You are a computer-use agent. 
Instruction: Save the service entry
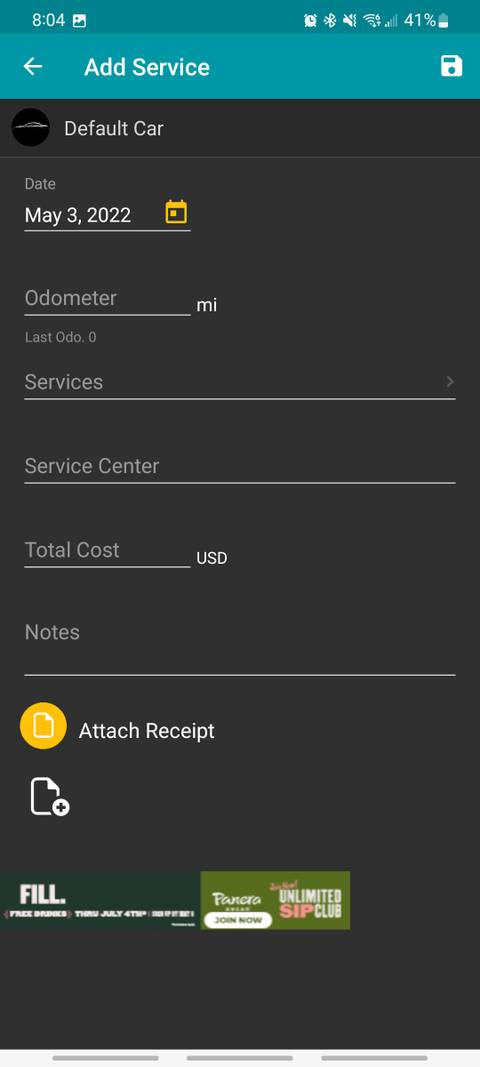451,66
